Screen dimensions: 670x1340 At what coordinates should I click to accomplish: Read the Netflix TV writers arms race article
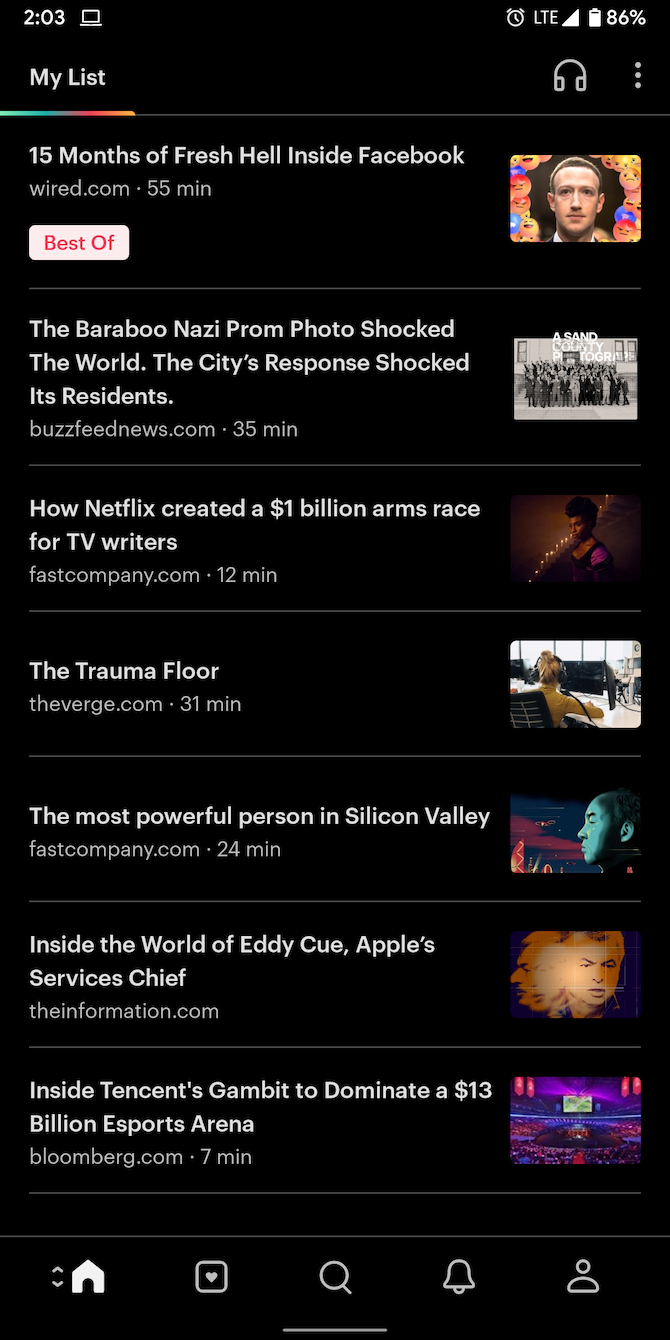pyautogui.click(x=255, y=525)
